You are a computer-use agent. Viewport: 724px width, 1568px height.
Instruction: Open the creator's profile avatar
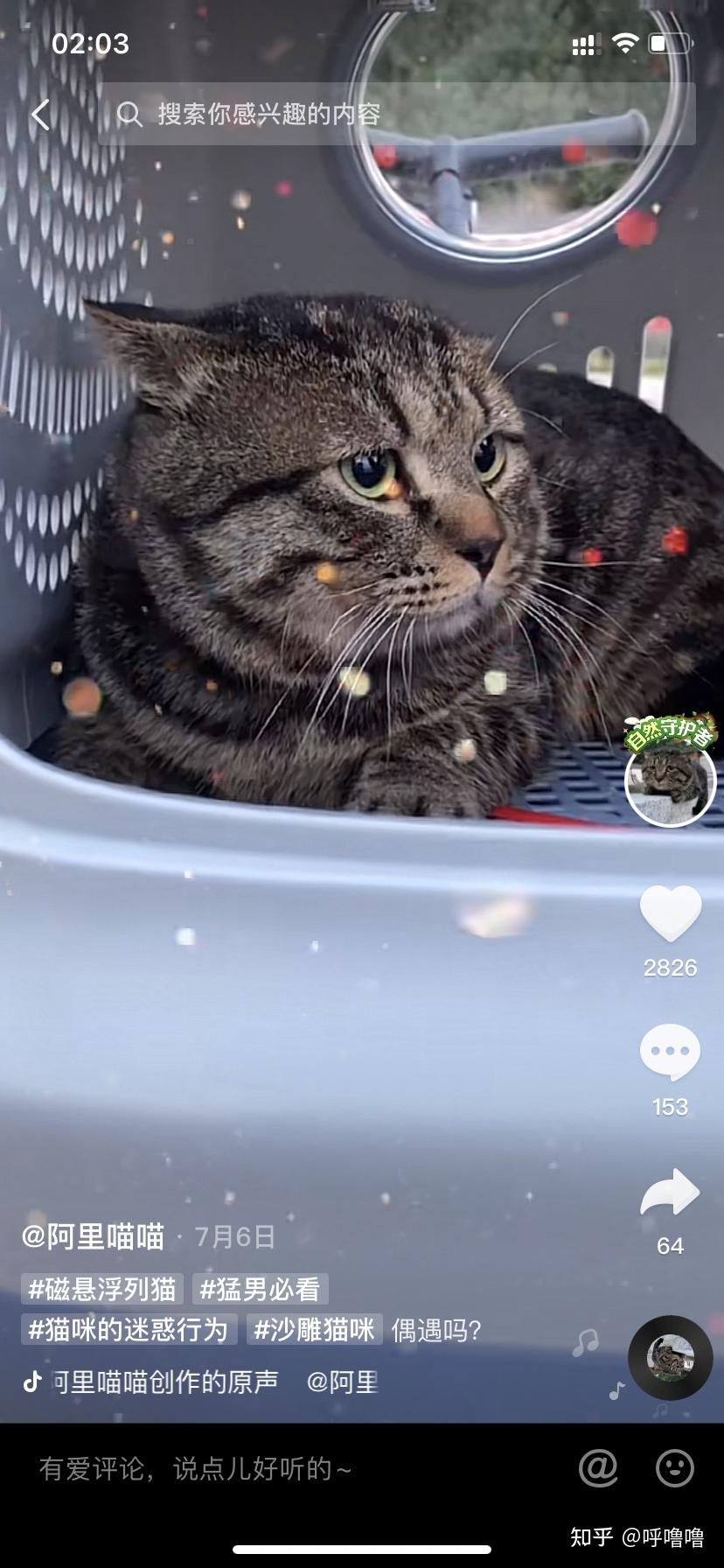[670, 781]
